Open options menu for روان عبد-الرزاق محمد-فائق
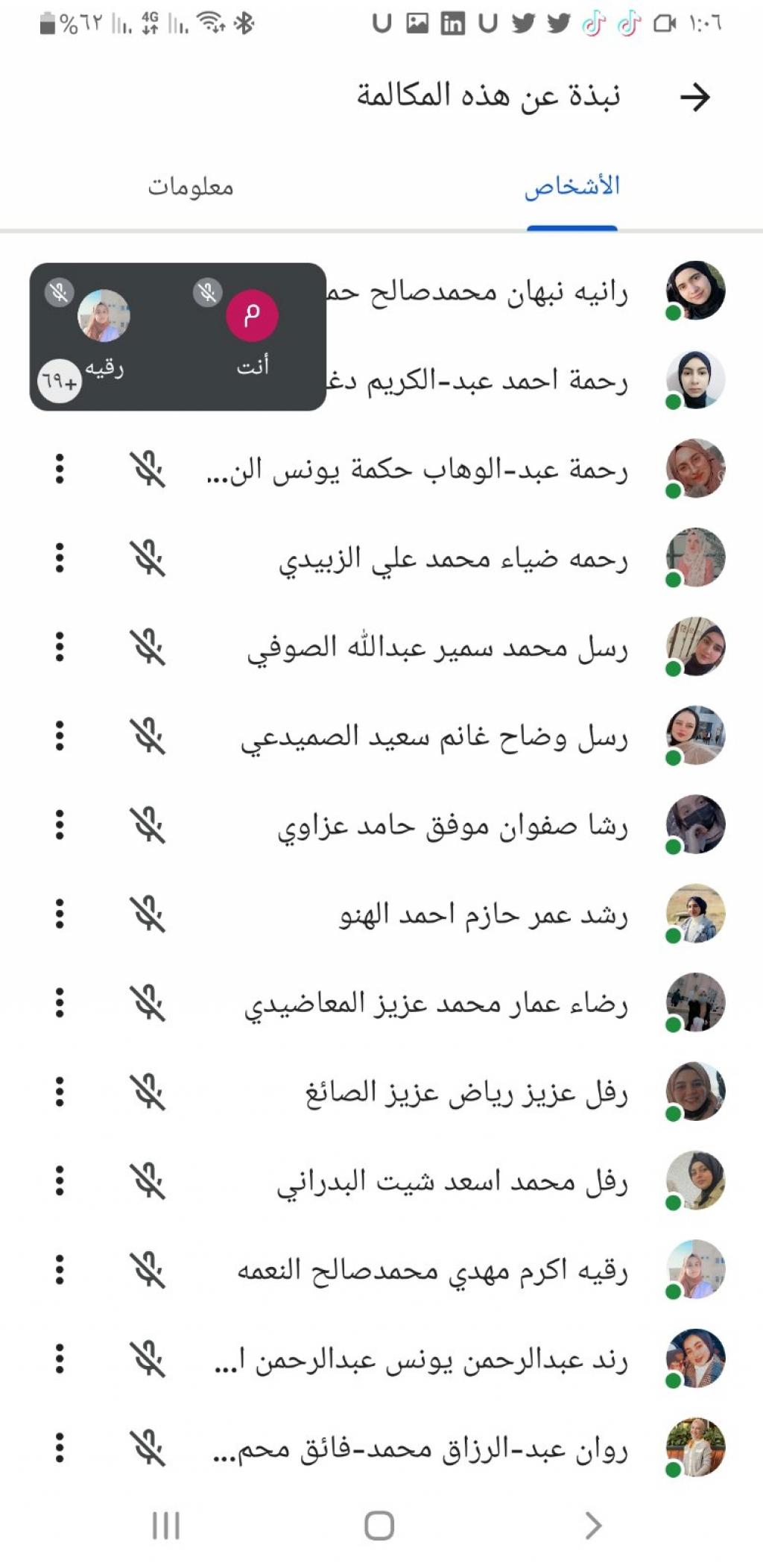Viewport: 763px width, 1568px height. pyautogui.click(x=60, y=1448)
